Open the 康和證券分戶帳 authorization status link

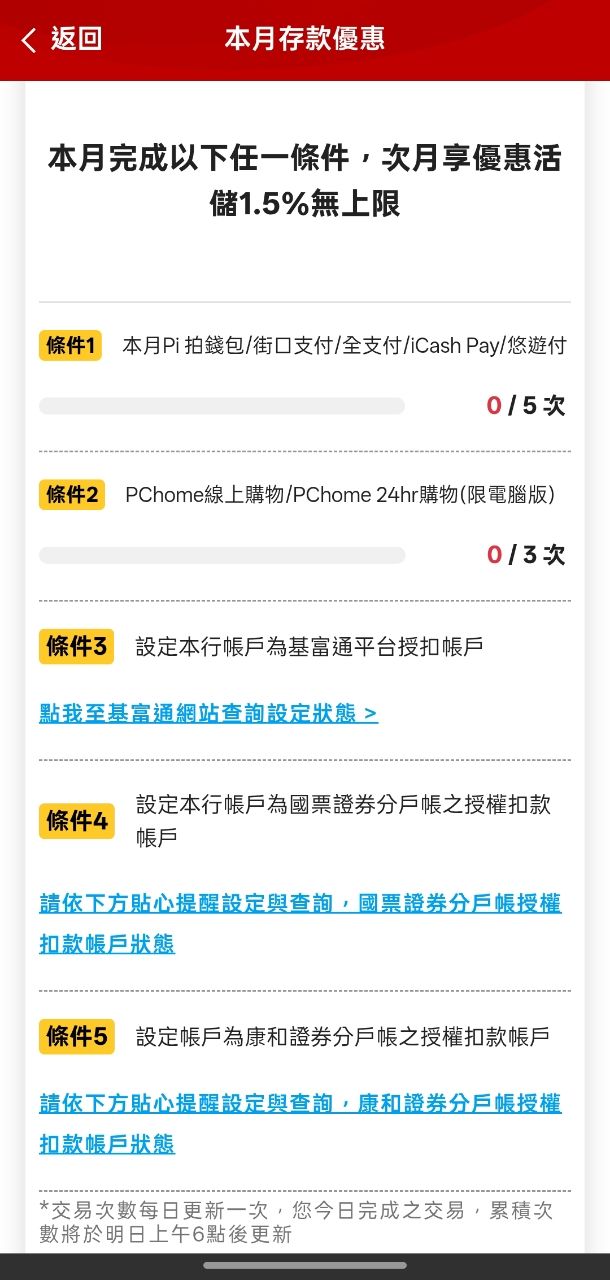(x=300, y=1104)
